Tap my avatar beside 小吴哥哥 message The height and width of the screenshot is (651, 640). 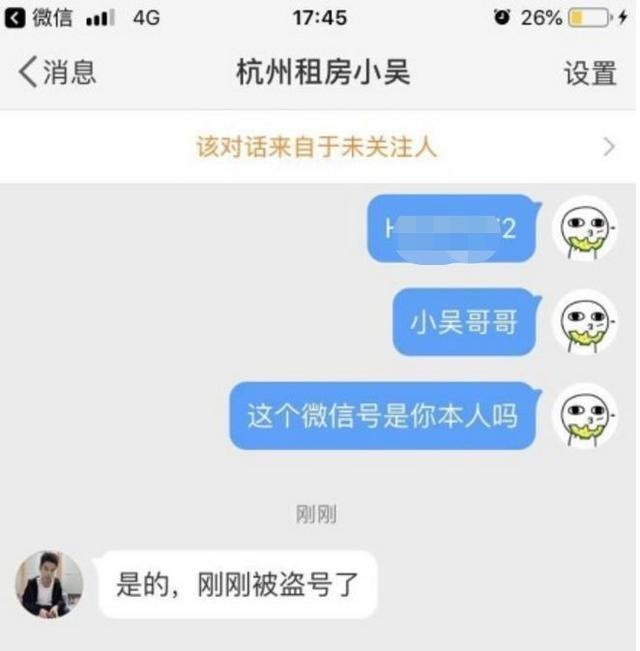tap(585, 322)
